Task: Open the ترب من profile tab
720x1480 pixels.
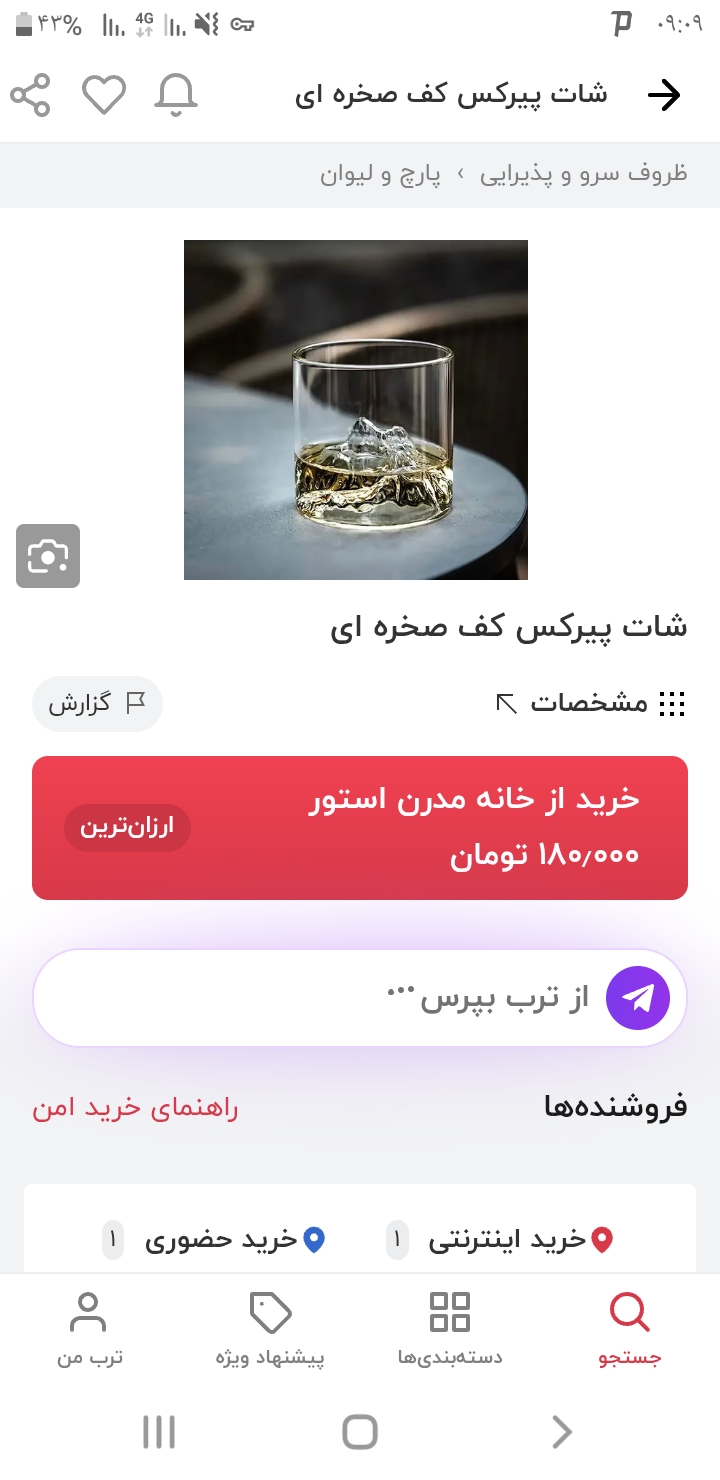Action: point(89,1328)
